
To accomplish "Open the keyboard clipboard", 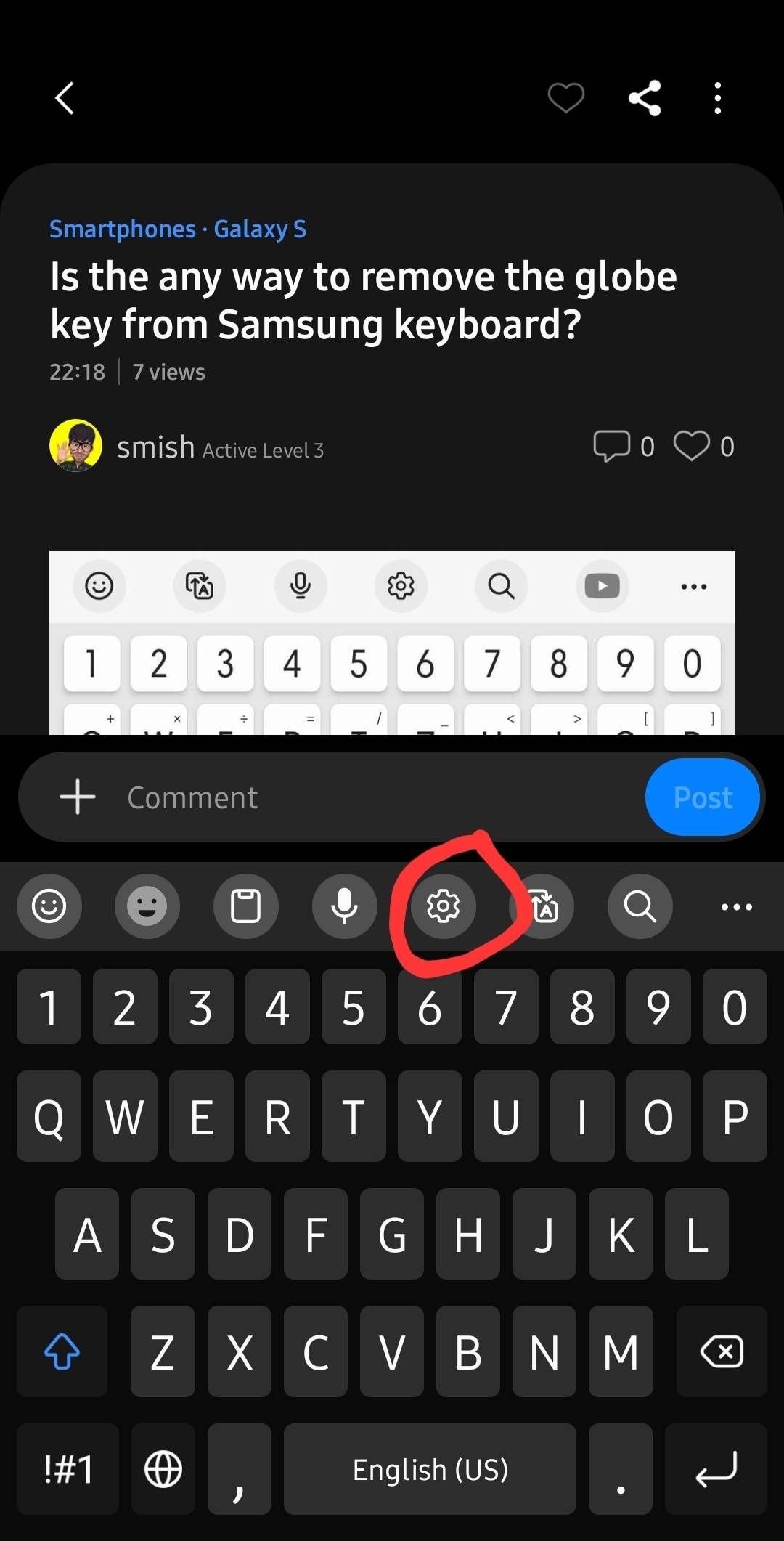I will click(245, 906).
